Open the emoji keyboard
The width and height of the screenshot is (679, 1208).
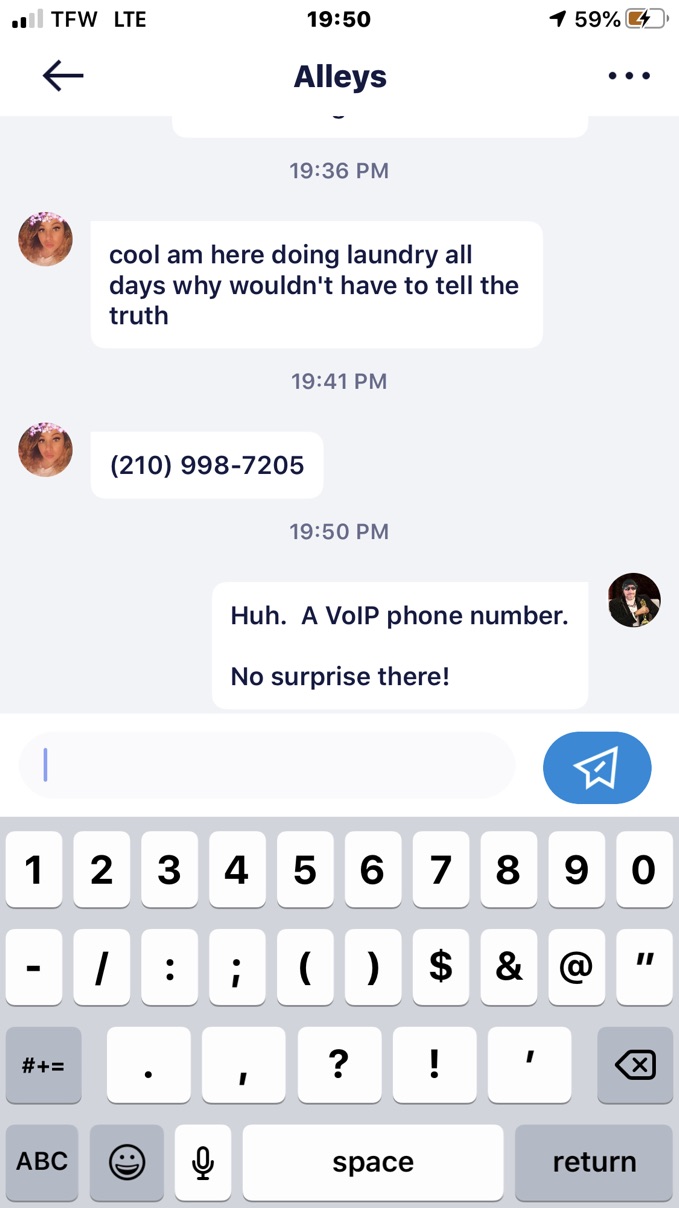coord(127,1162)
